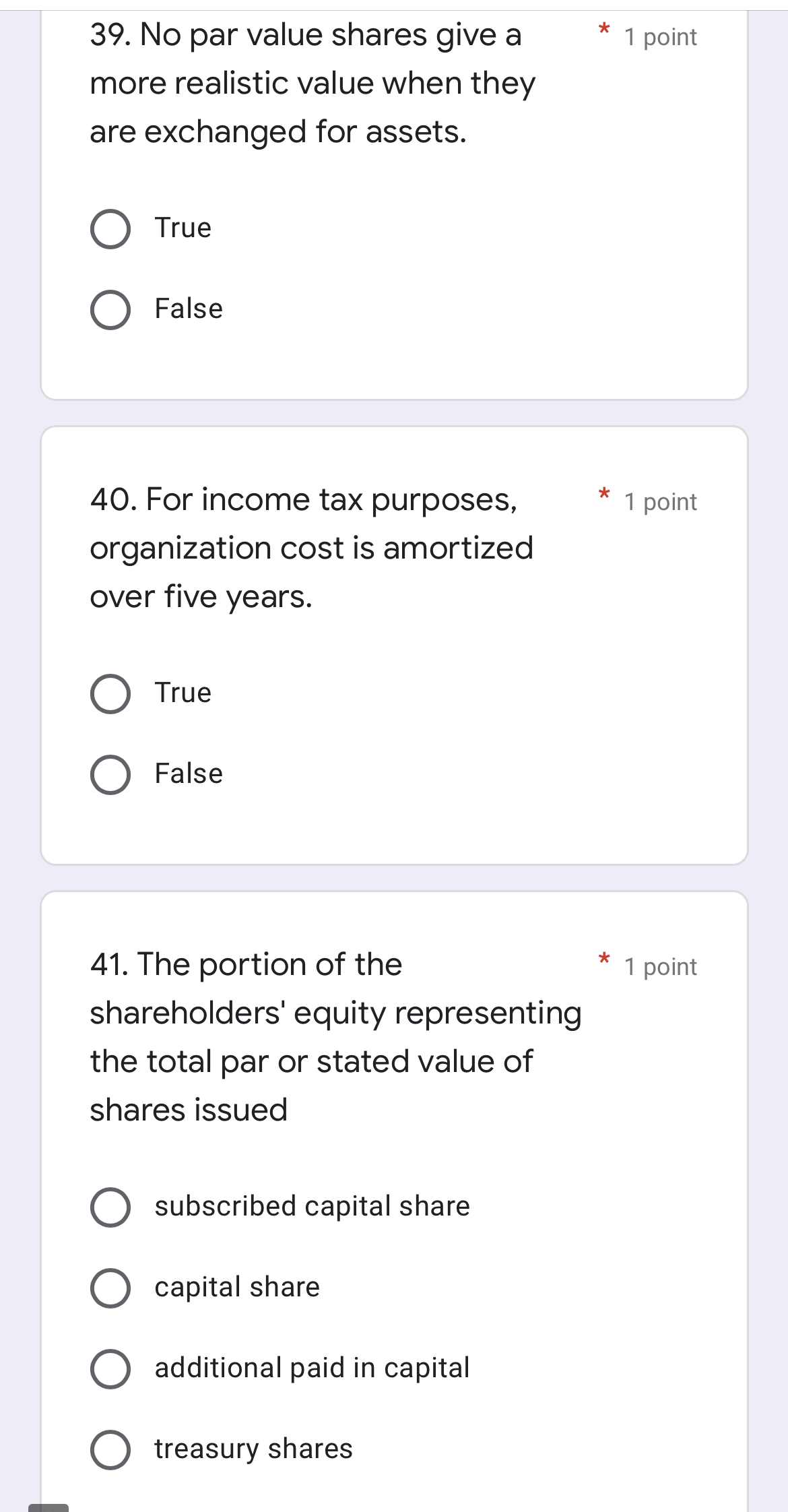Choose treasury shares for question 41

(x=111, y=1449)
